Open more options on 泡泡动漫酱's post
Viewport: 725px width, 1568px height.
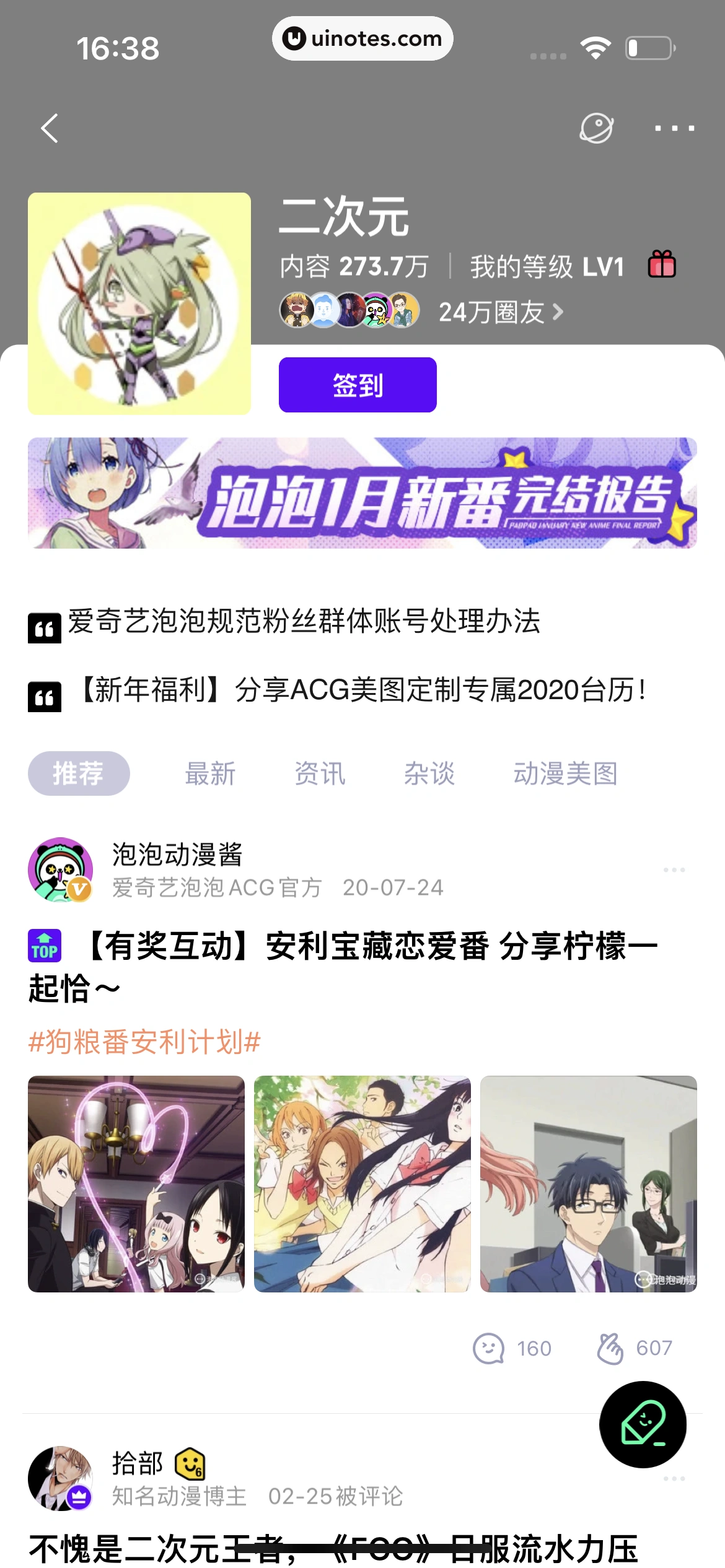coord(674,869)
